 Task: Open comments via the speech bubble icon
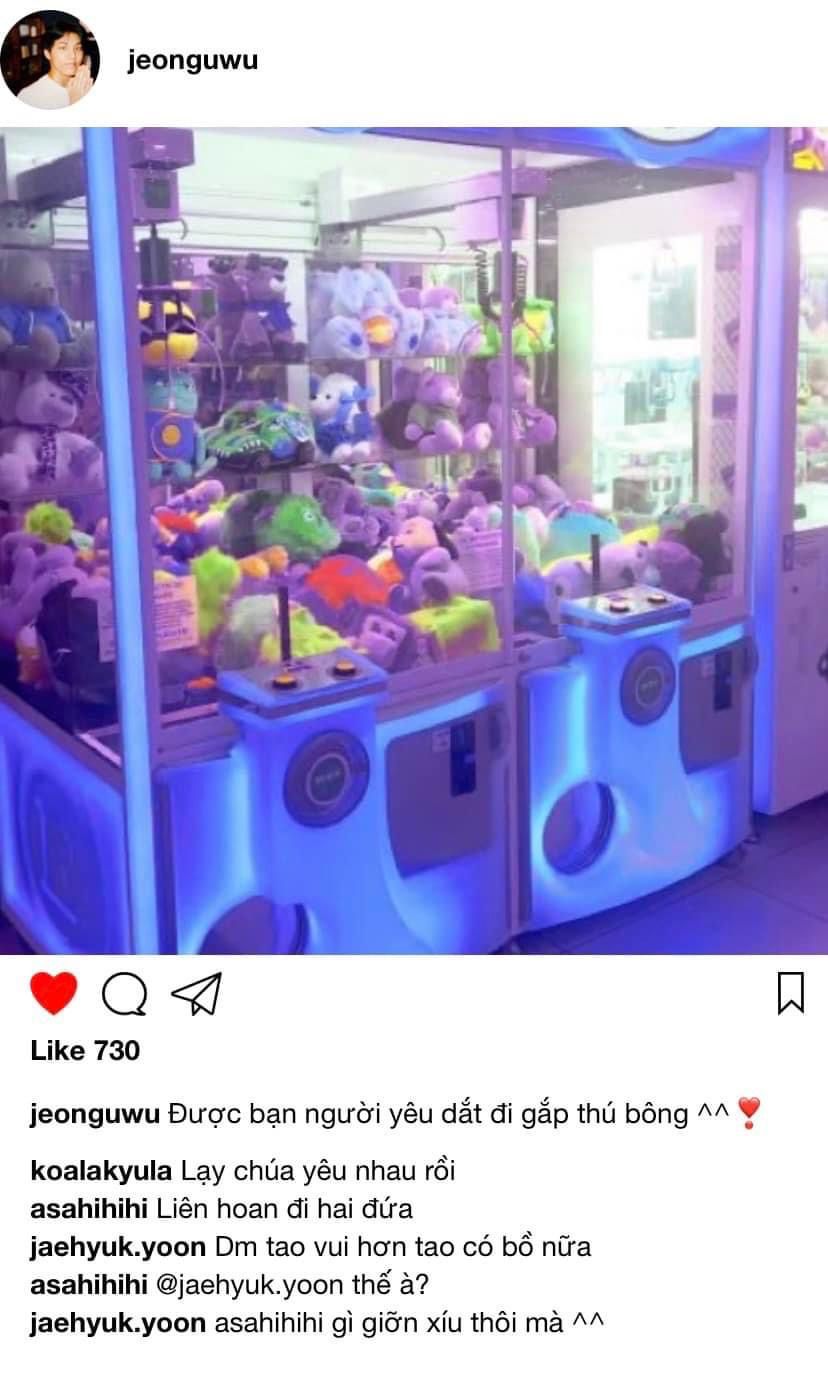[124, 993]
